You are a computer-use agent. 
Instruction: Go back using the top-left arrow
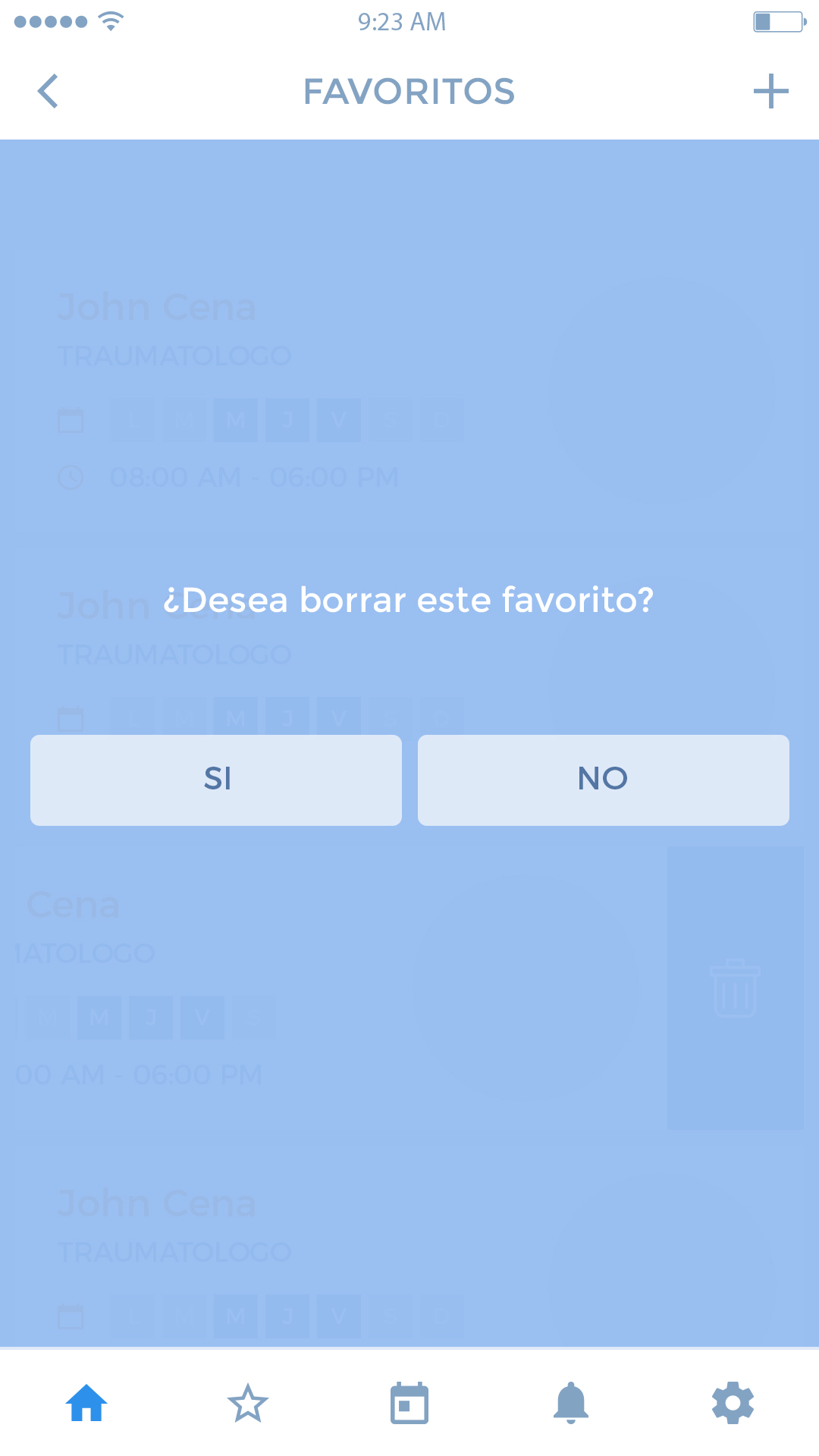click(x=48, y=91)
